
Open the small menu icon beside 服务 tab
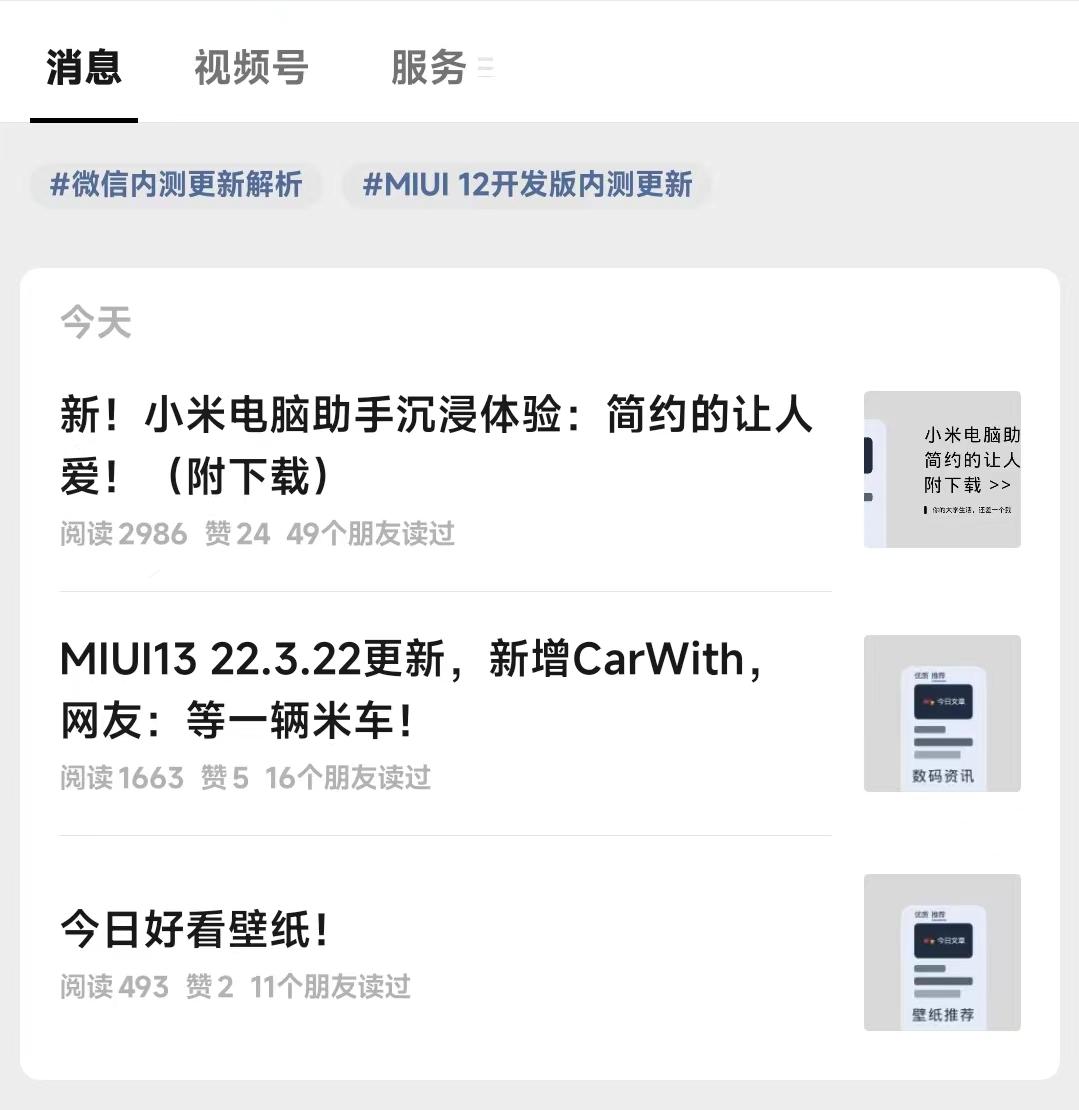click(x=487, y=68)
